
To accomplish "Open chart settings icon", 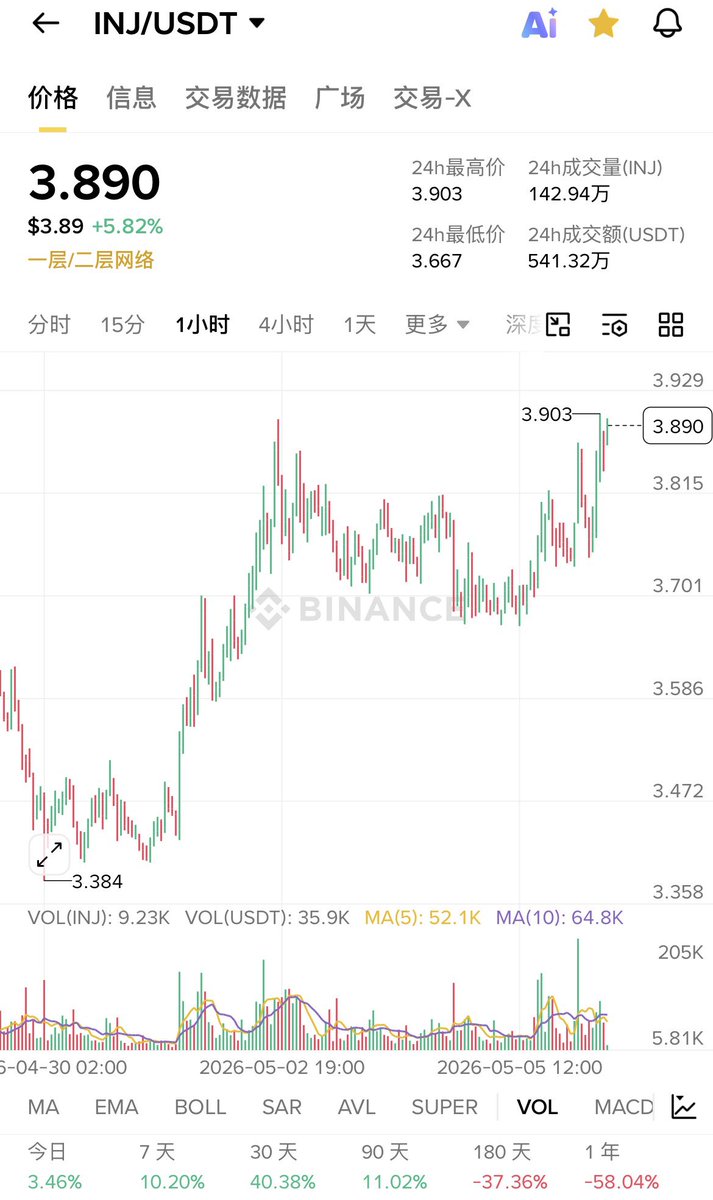I will 614,325.
